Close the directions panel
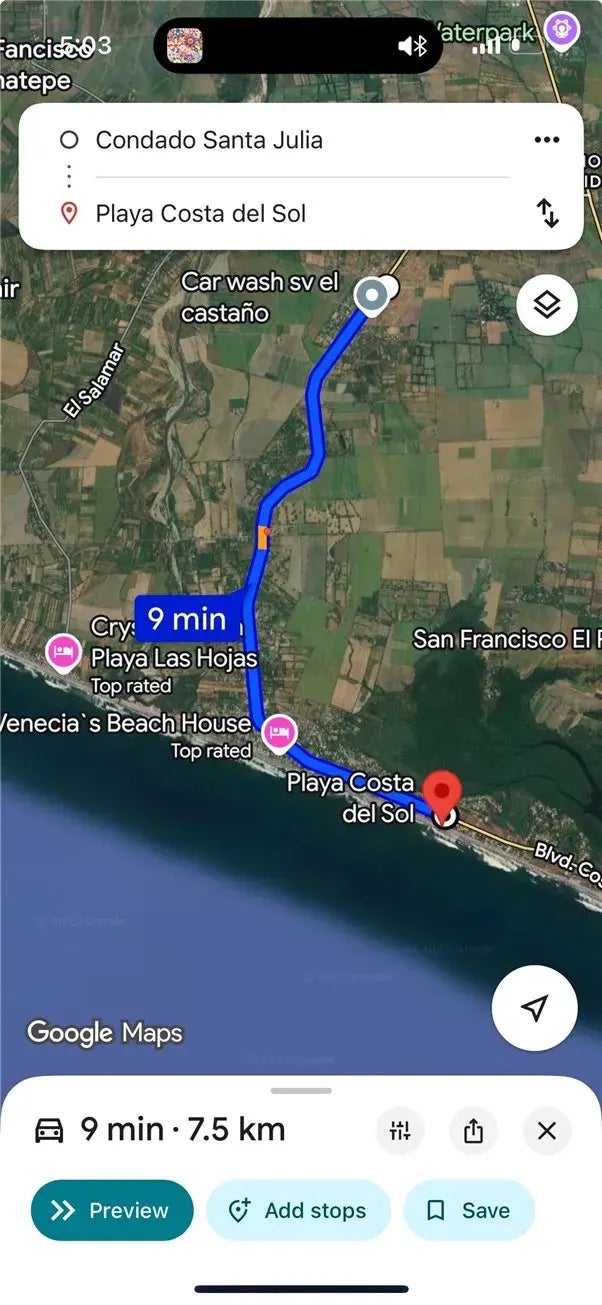The image size is (602, 1305). [546, 1131]
